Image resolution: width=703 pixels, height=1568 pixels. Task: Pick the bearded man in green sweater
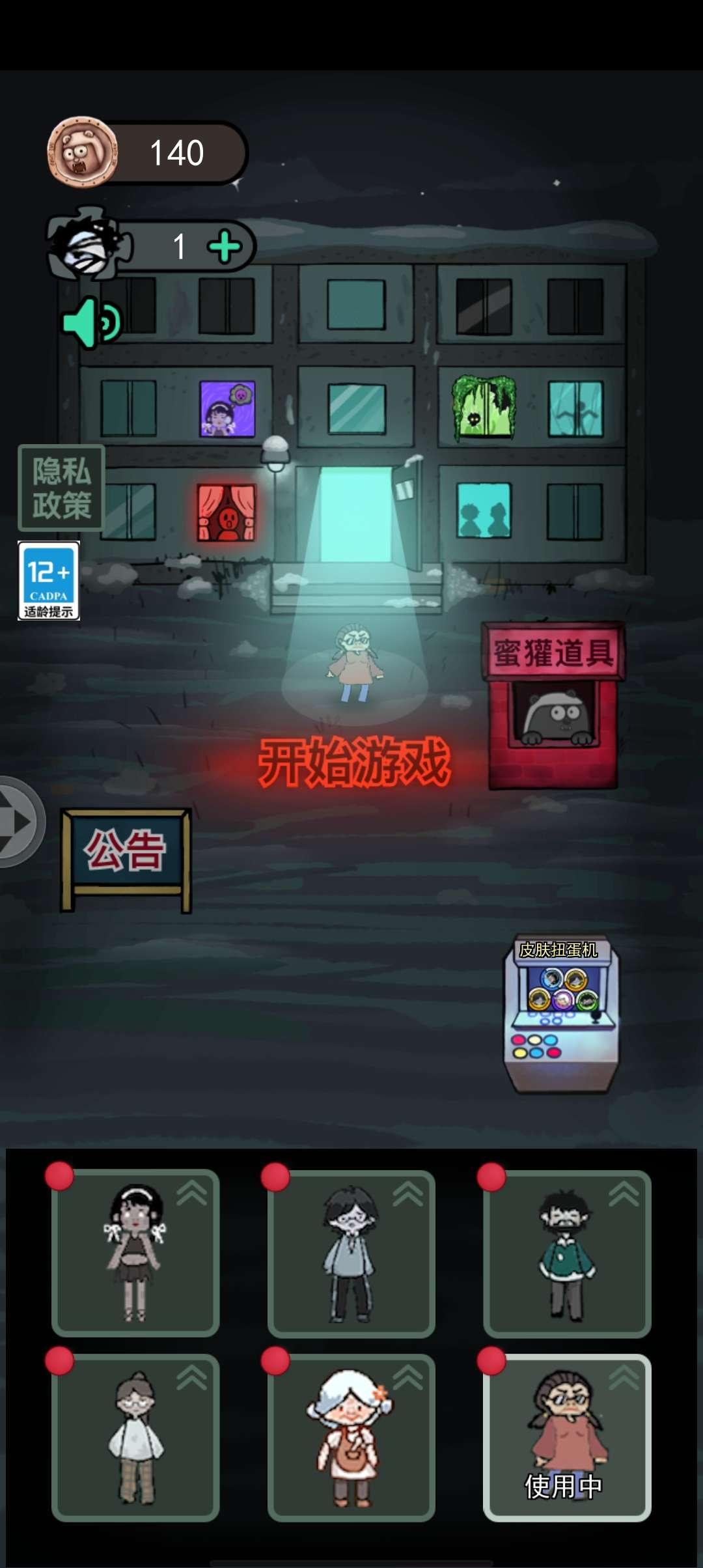pos(567,1253)
